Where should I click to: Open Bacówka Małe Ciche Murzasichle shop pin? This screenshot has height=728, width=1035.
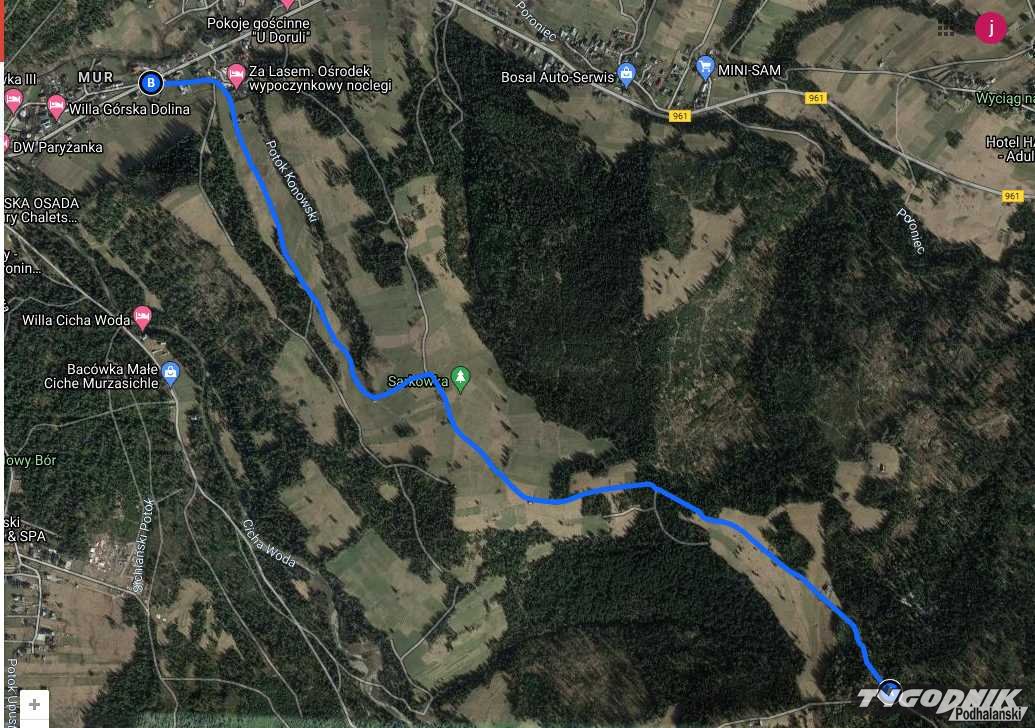[x=170, y=373]
